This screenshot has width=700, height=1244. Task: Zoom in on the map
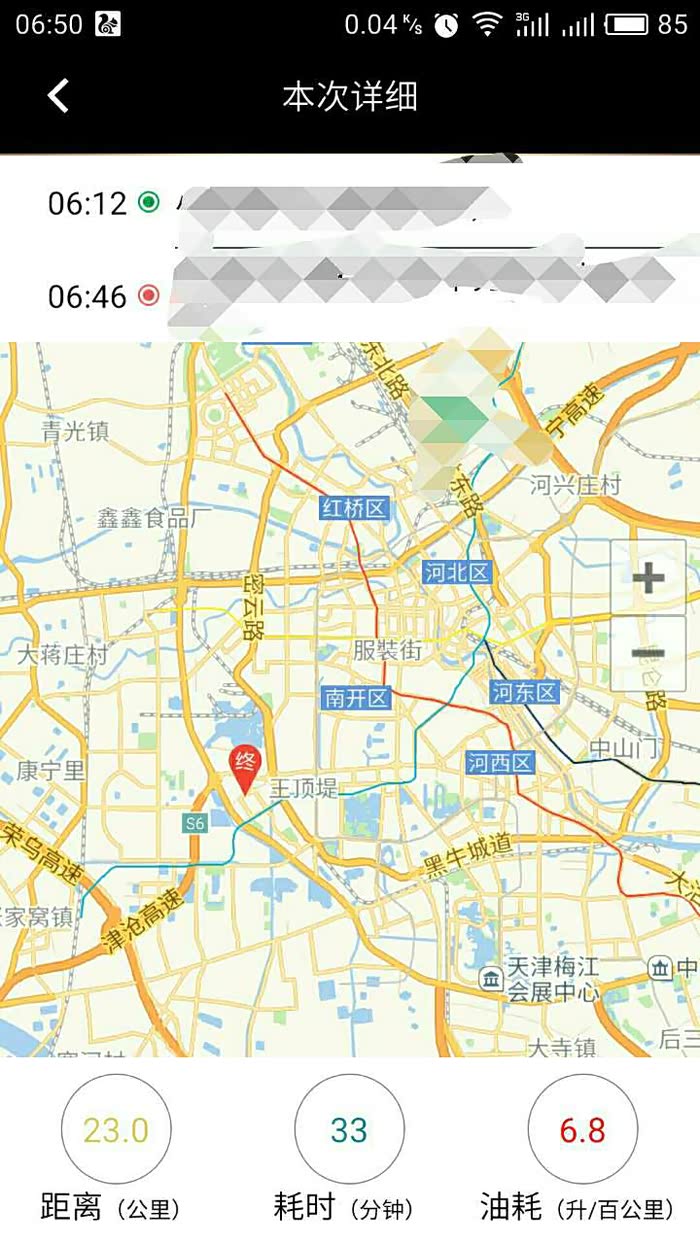[x=648, y=578]
